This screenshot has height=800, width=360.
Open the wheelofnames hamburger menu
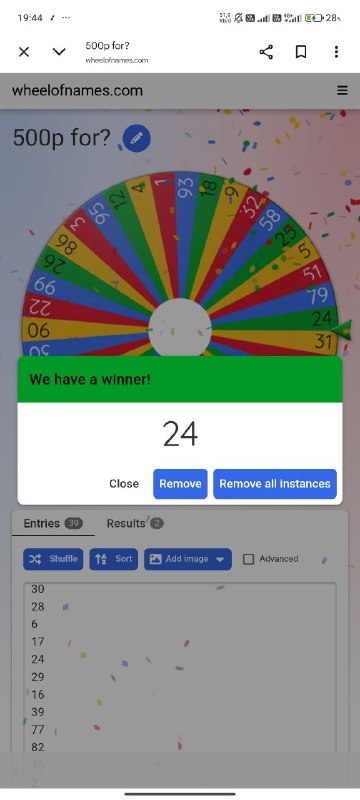[342, 91]
